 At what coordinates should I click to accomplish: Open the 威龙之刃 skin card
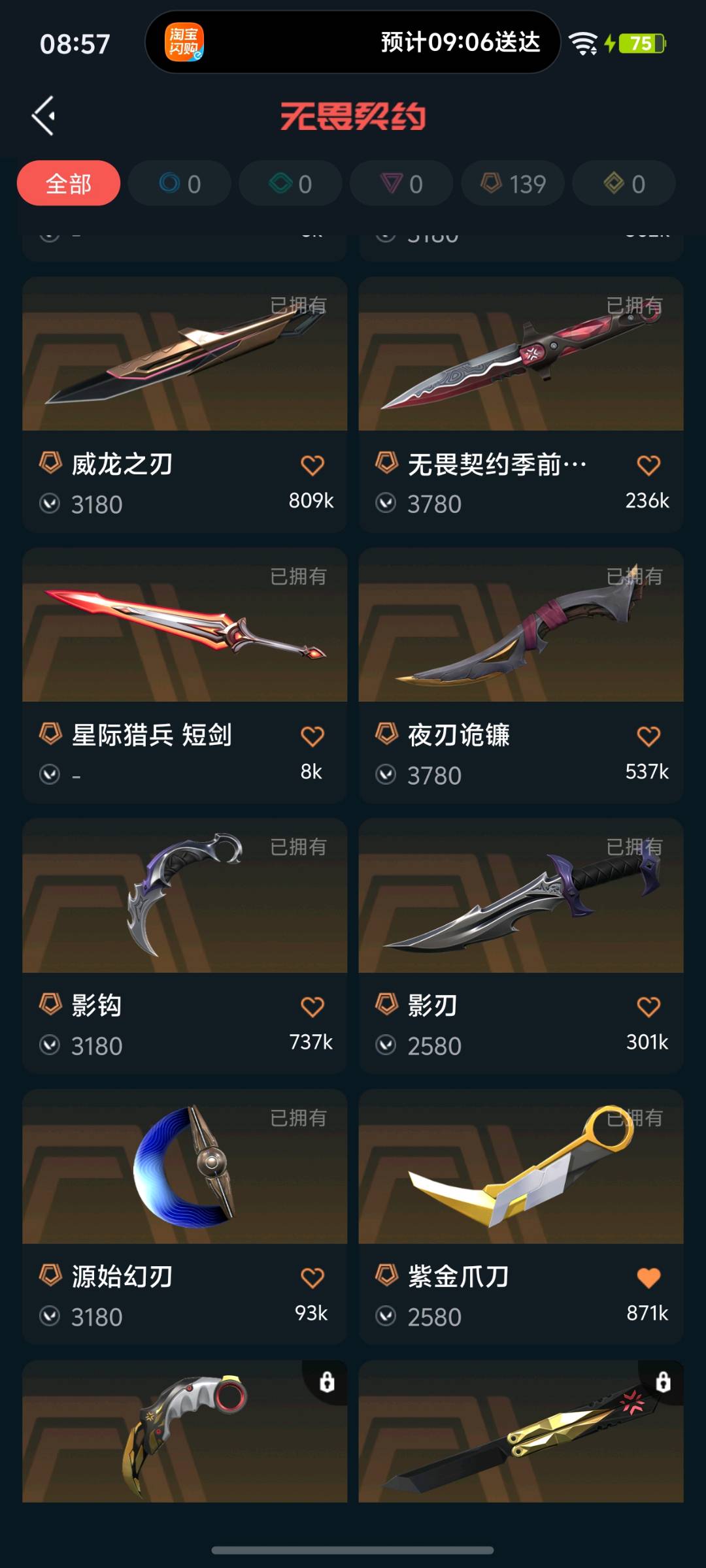pos(185,354)
